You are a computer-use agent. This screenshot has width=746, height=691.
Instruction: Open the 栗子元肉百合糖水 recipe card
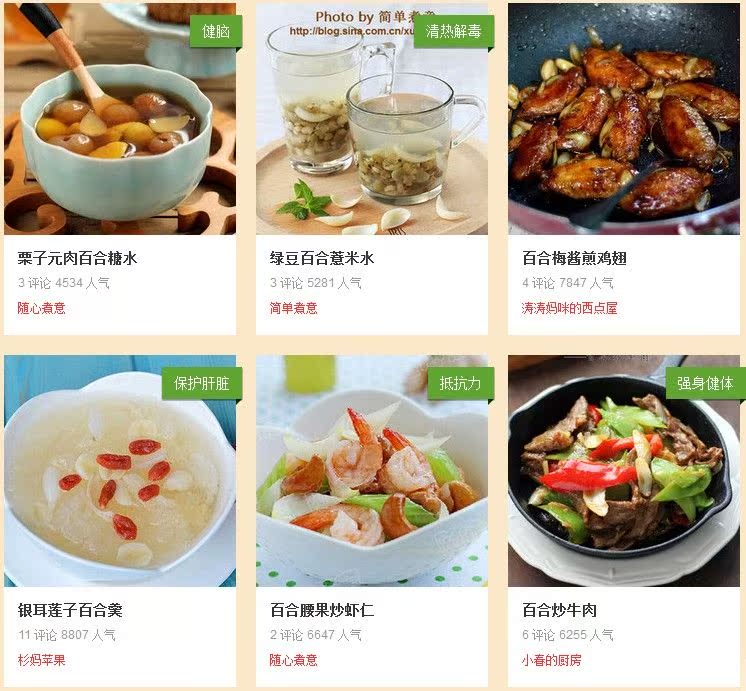(x=77, y=258)
